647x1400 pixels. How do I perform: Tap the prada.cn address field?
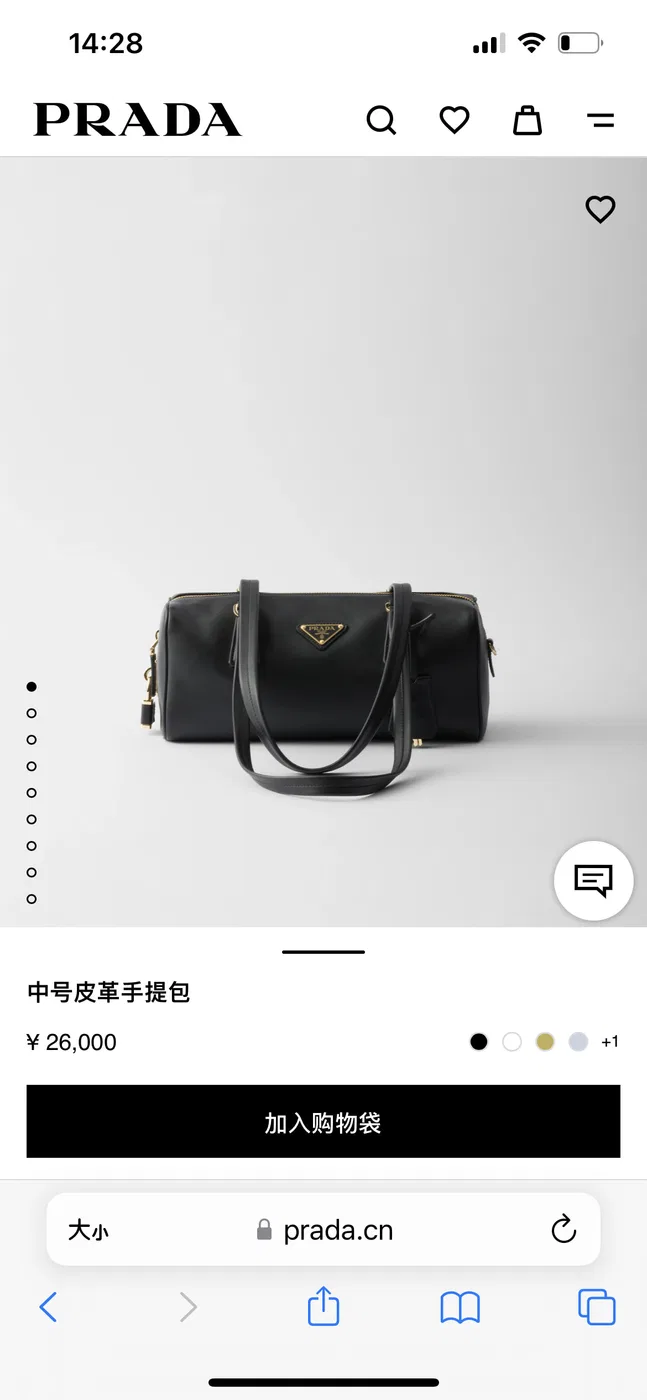click(324, 1230)
